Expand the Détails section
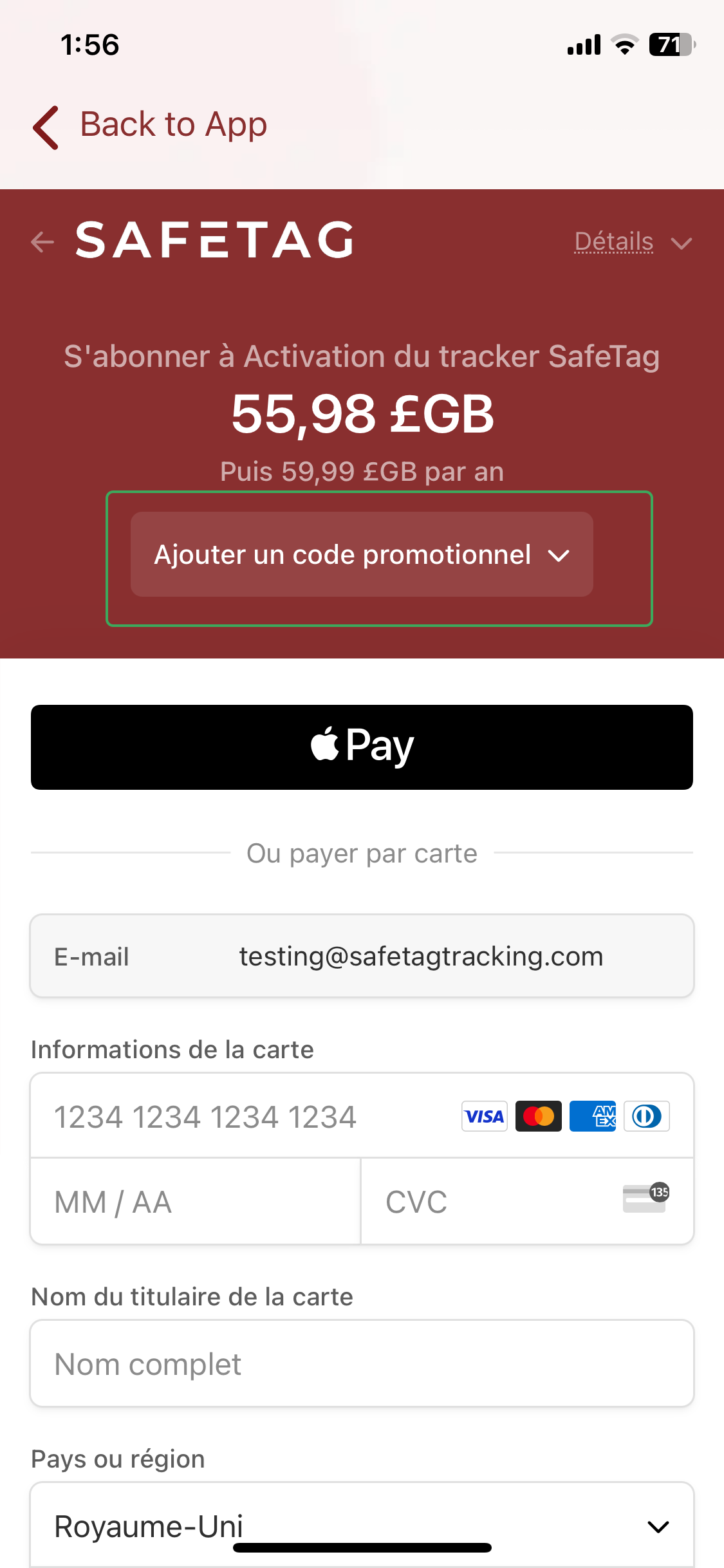The width and height of the screenshot is (724, 1568). 632,243
